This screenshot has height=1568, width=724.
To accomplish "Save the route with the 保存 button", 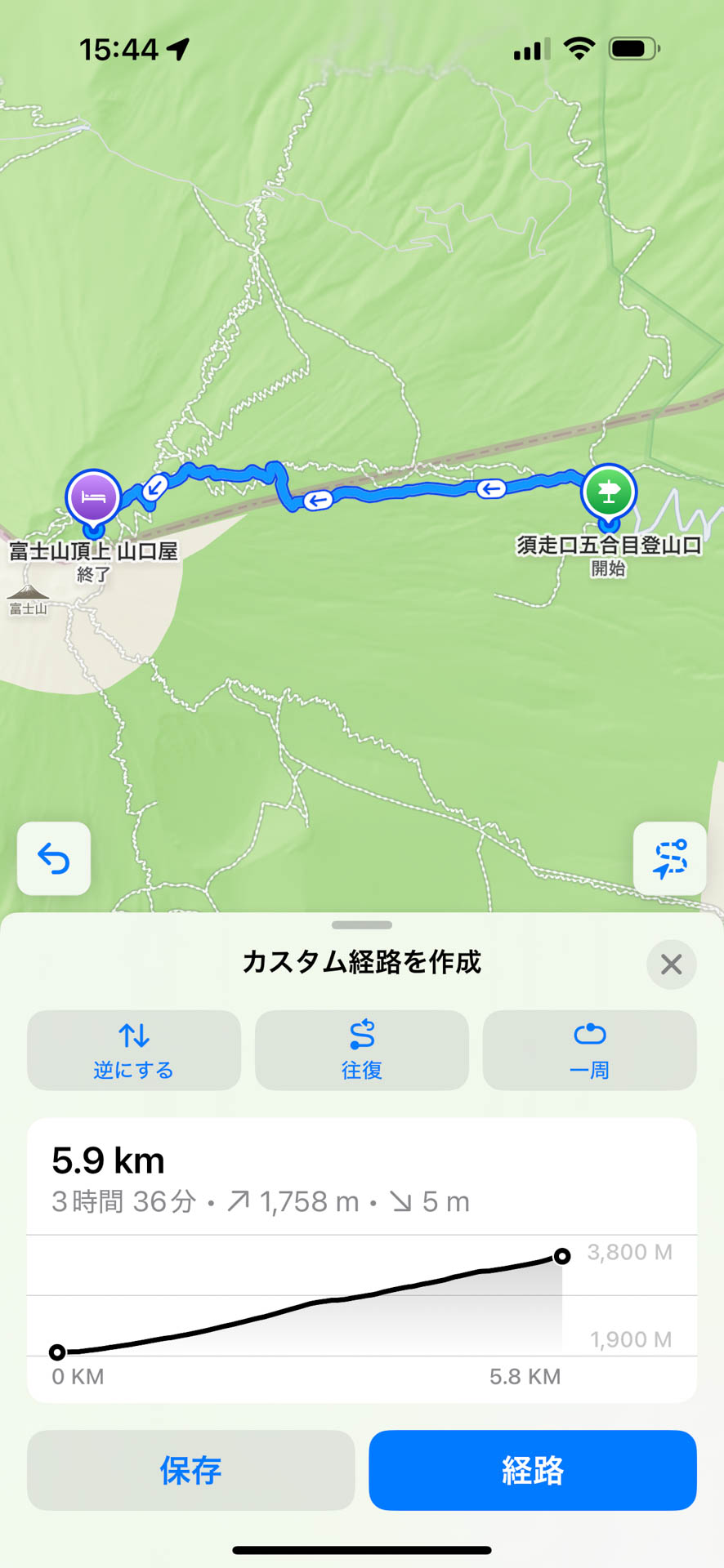I will coord(190,1470).
